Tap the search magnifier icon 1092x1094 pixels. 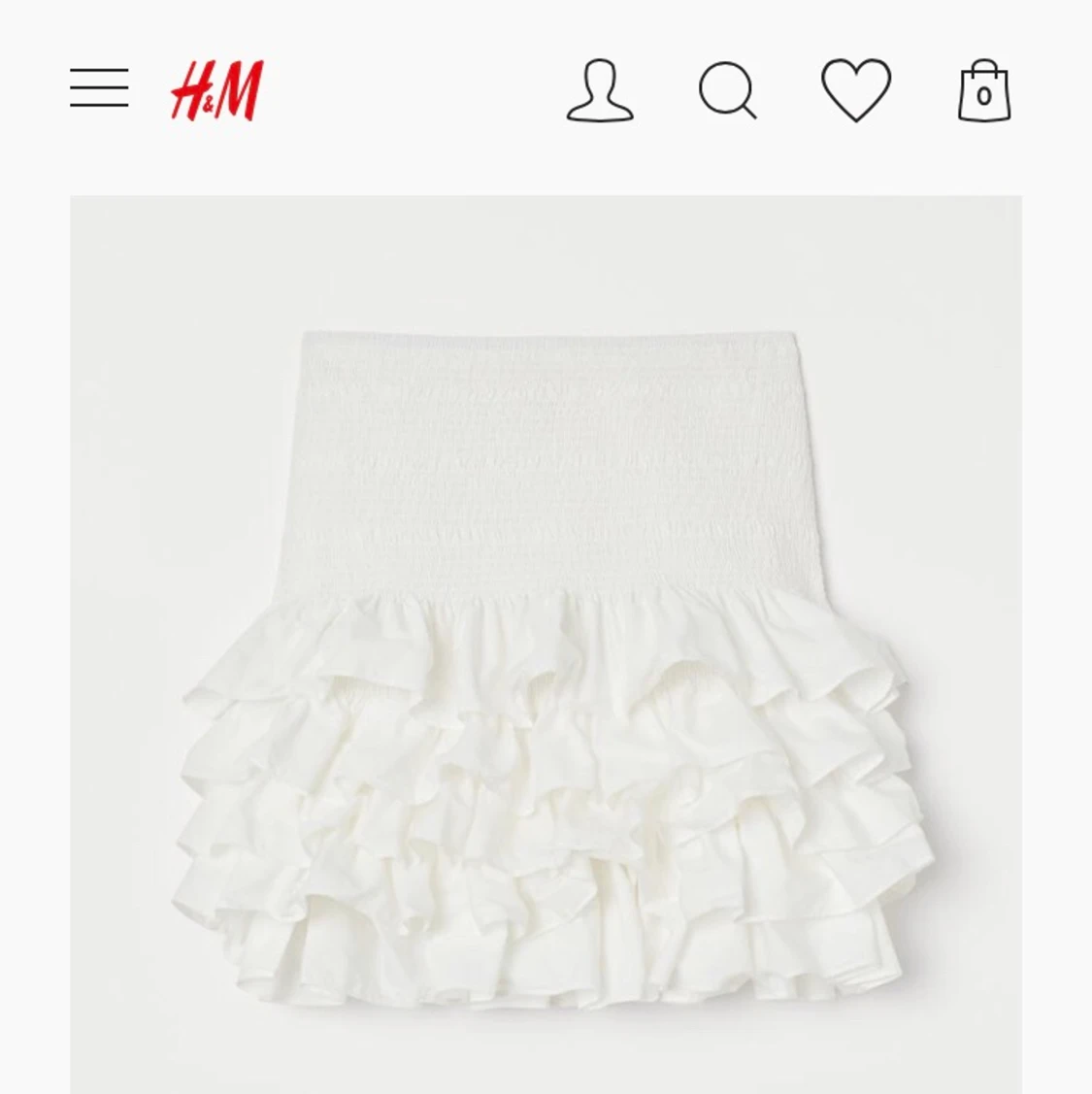point(727,91)
